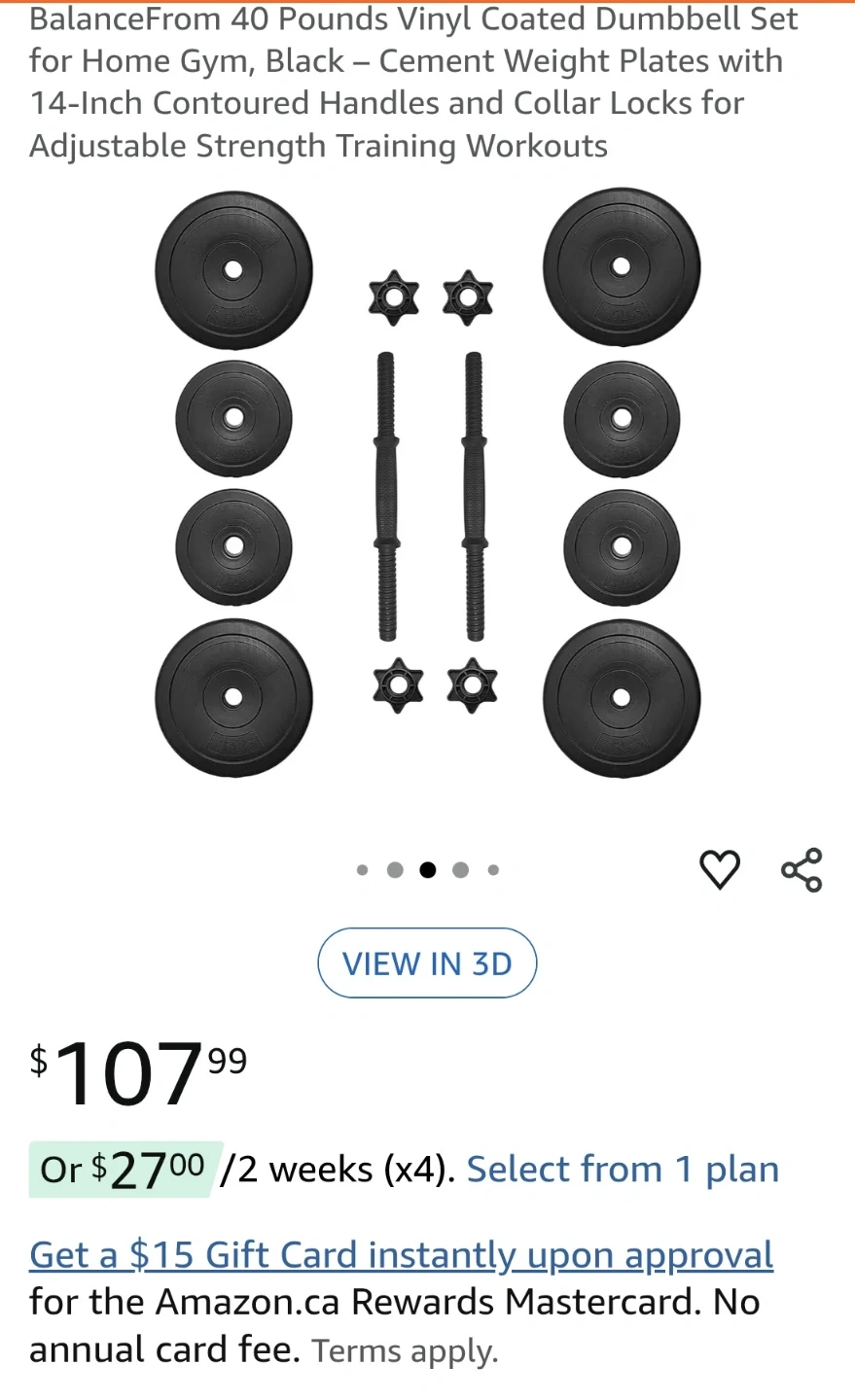The image size is (855, 1400).
Task: Share this dumbbell set listing
Action: tap(802, 869)
